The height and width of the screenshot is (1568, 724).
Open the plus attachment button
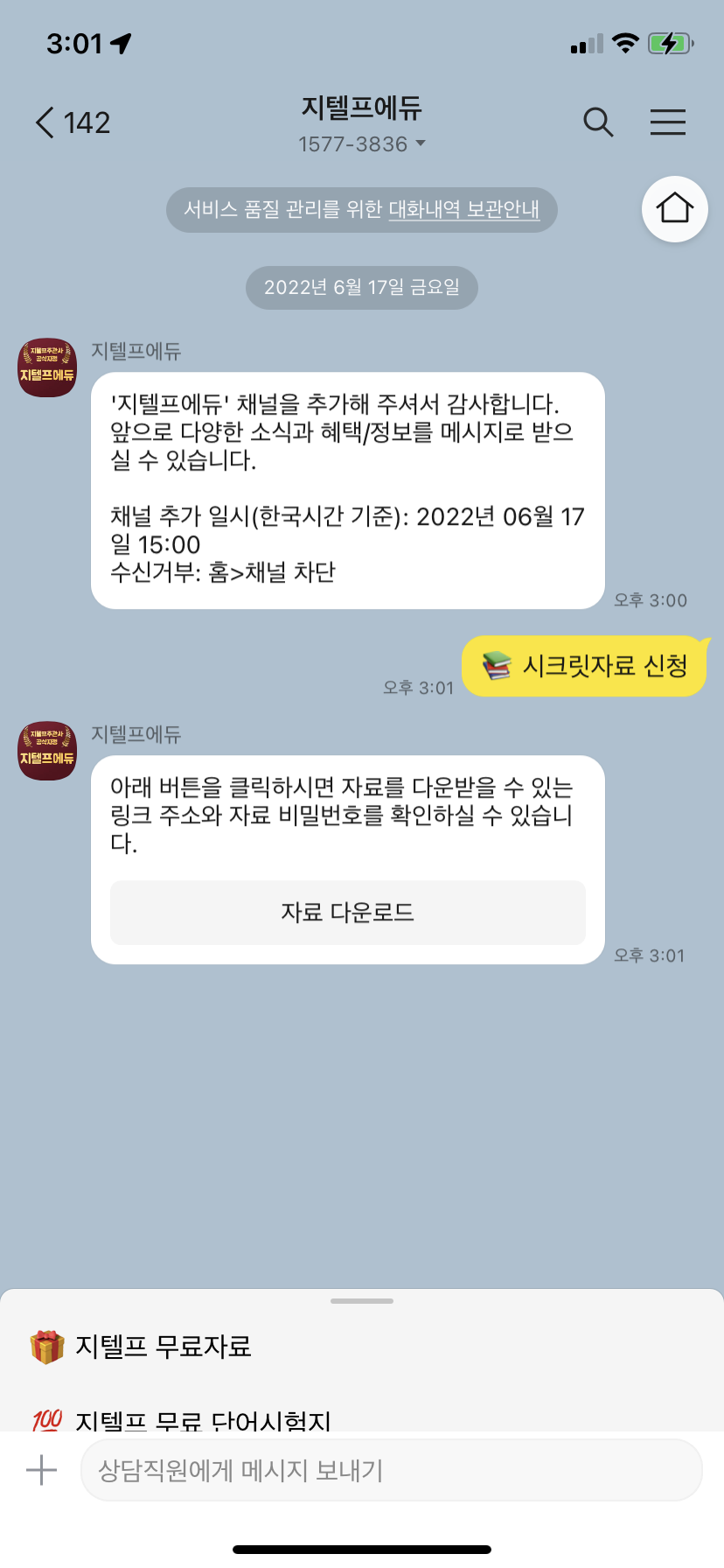click(41, 1470)
